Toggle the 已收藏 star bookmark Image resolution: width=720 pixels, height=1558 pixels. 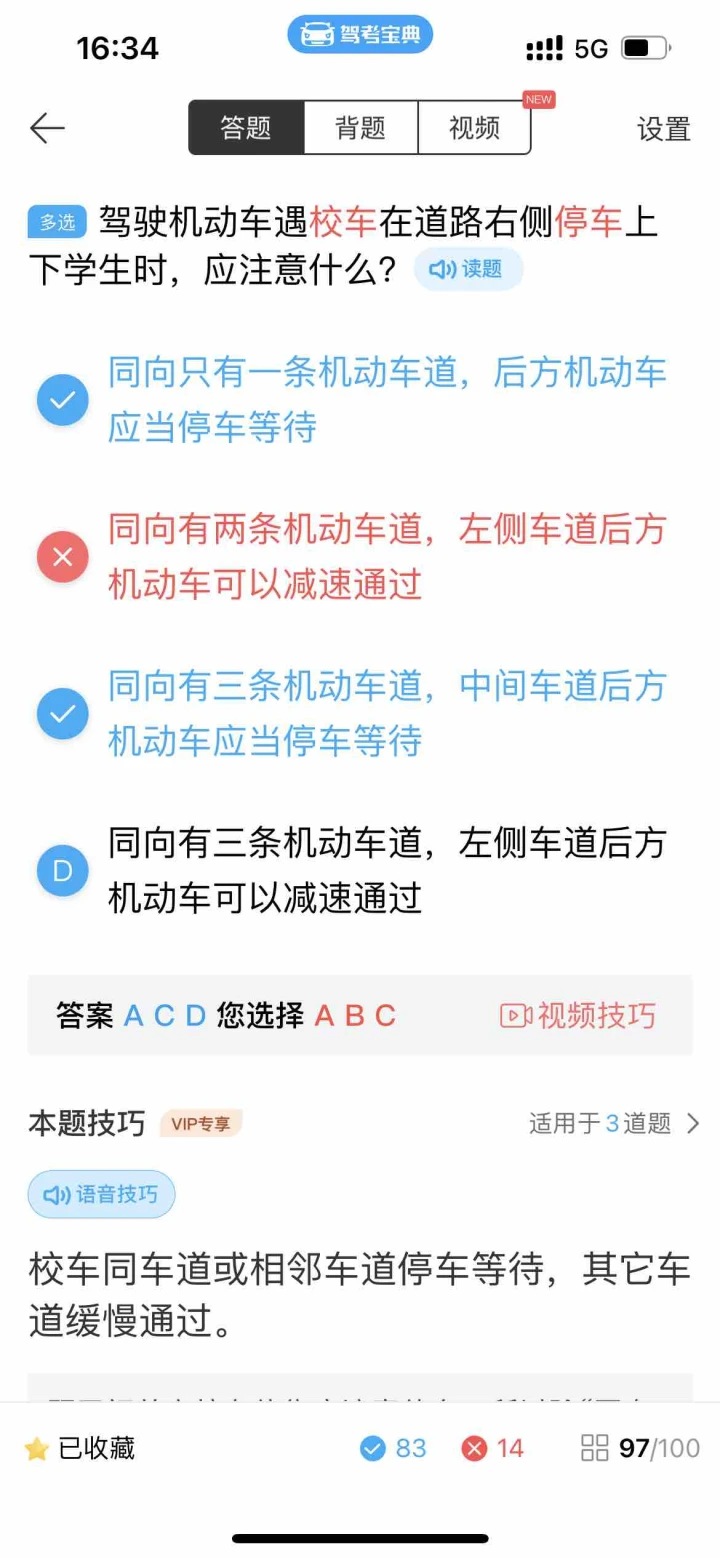[80, 1448]
